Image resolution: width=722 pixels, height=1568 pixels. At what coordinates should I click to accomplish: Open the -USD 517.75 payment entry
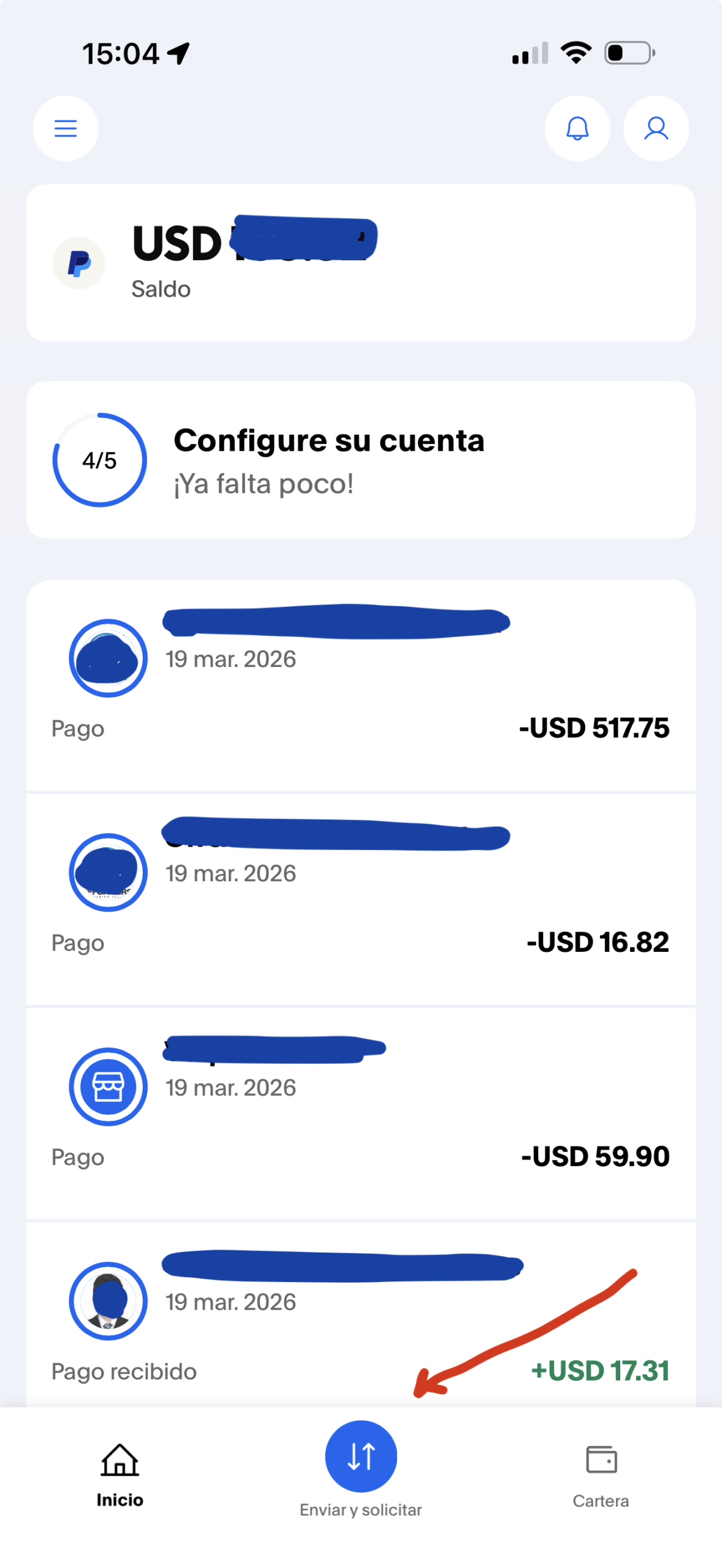pyautogui.click(x=360, y=686)
